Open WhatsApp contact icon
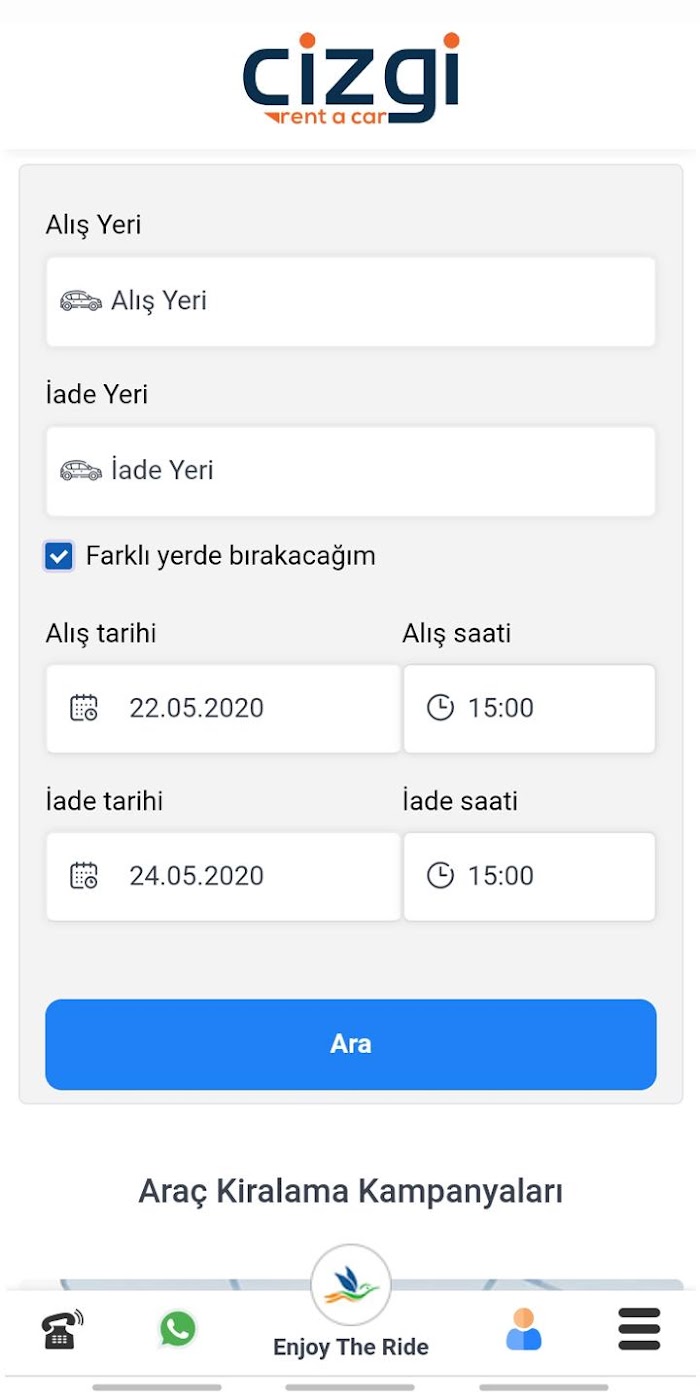The height and width of the screenshot is (1400, 700). pos(178,1329)
